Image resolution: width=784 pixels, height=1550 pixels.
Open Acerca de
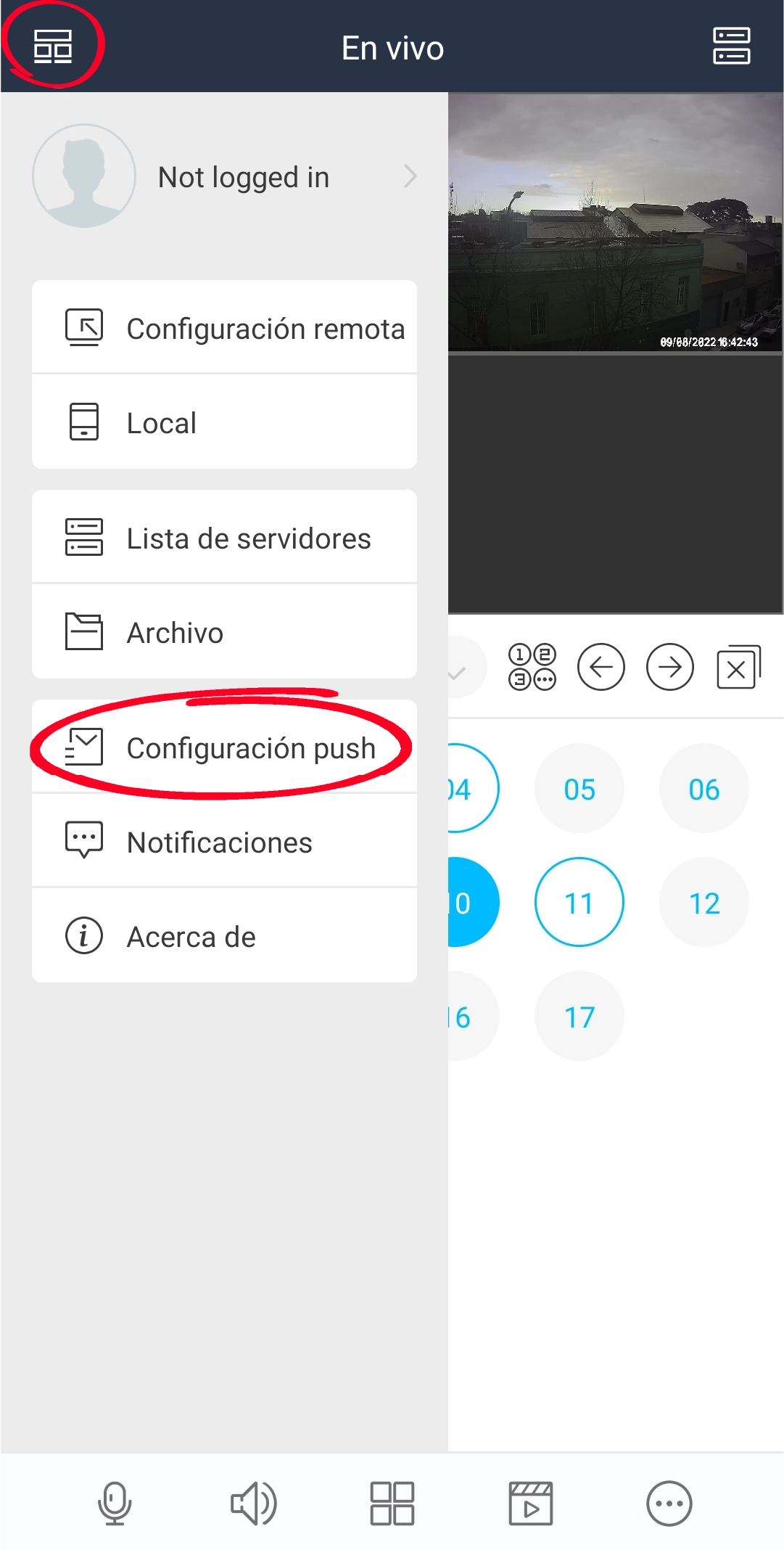(225, 936)
